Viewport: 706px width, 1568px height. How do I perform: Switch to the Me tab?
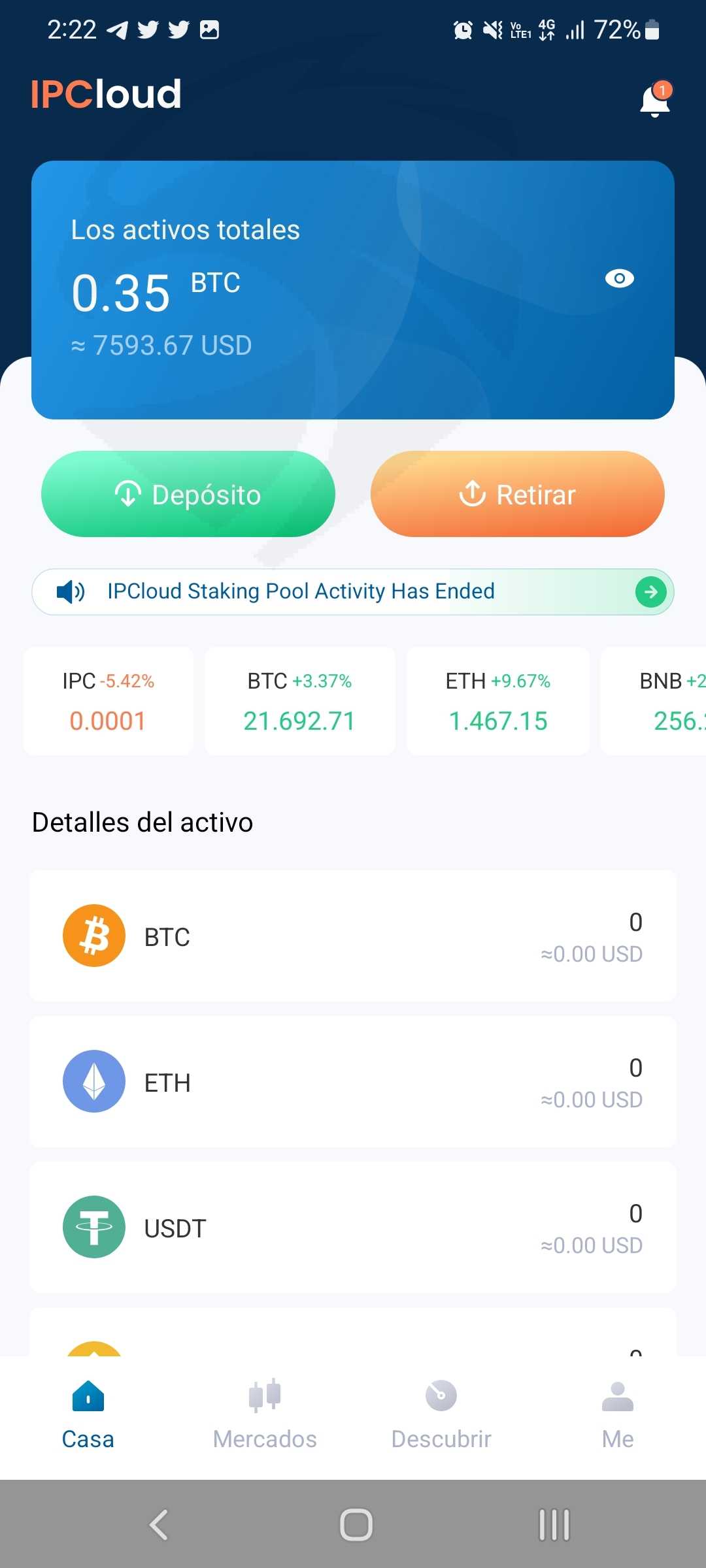point(618,1414)
